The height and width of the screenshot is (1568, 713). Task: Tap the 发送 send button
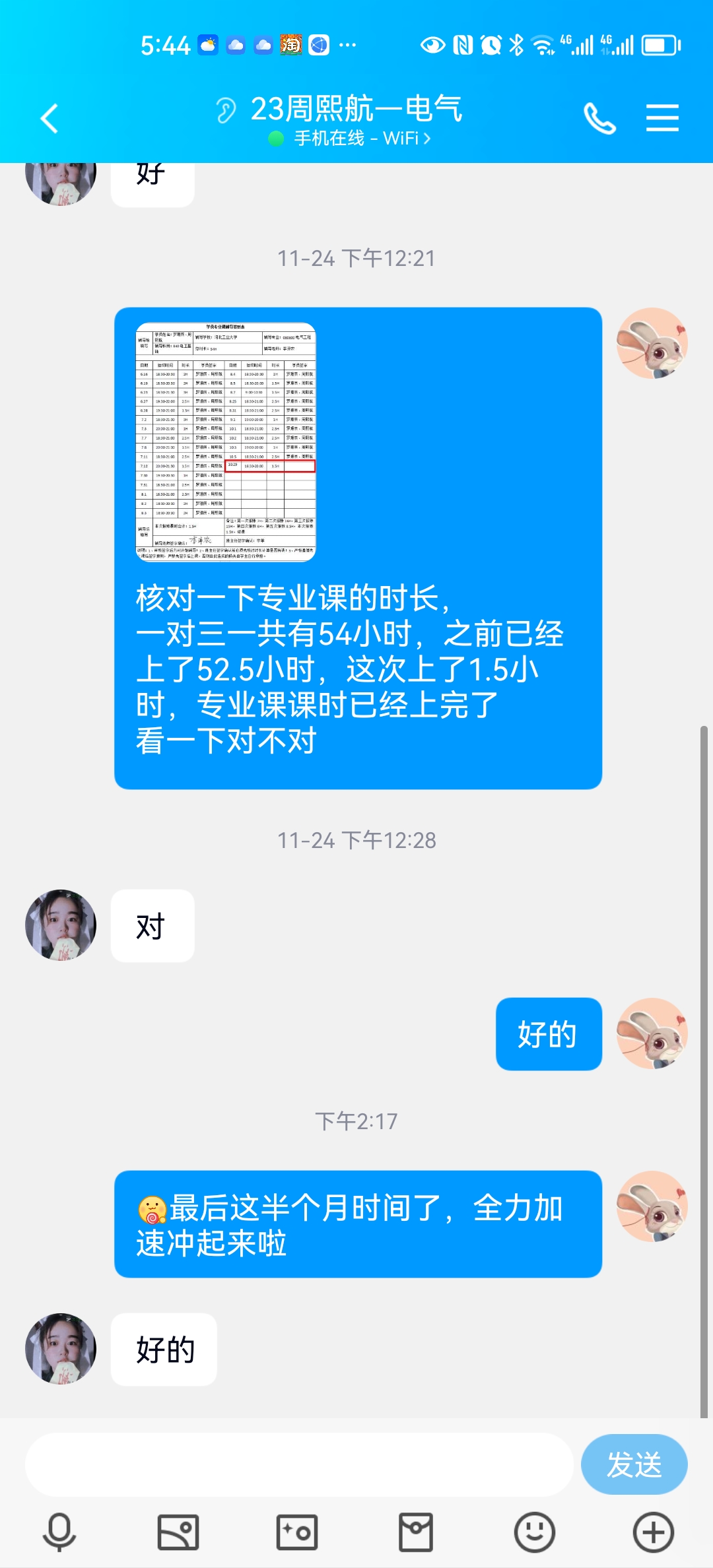click(634, 1464)
